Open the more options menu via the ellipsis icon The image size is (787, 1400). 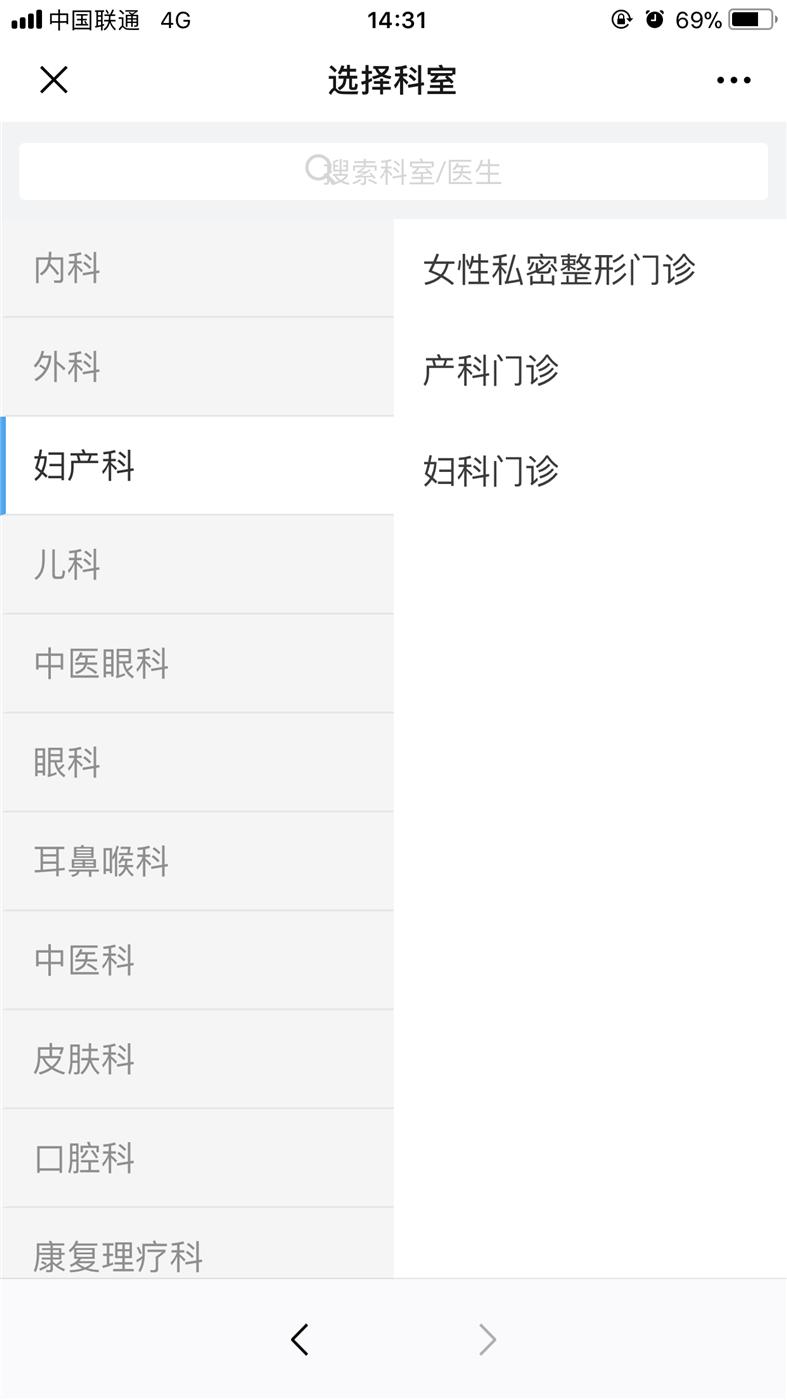click(x=733, y=79)
